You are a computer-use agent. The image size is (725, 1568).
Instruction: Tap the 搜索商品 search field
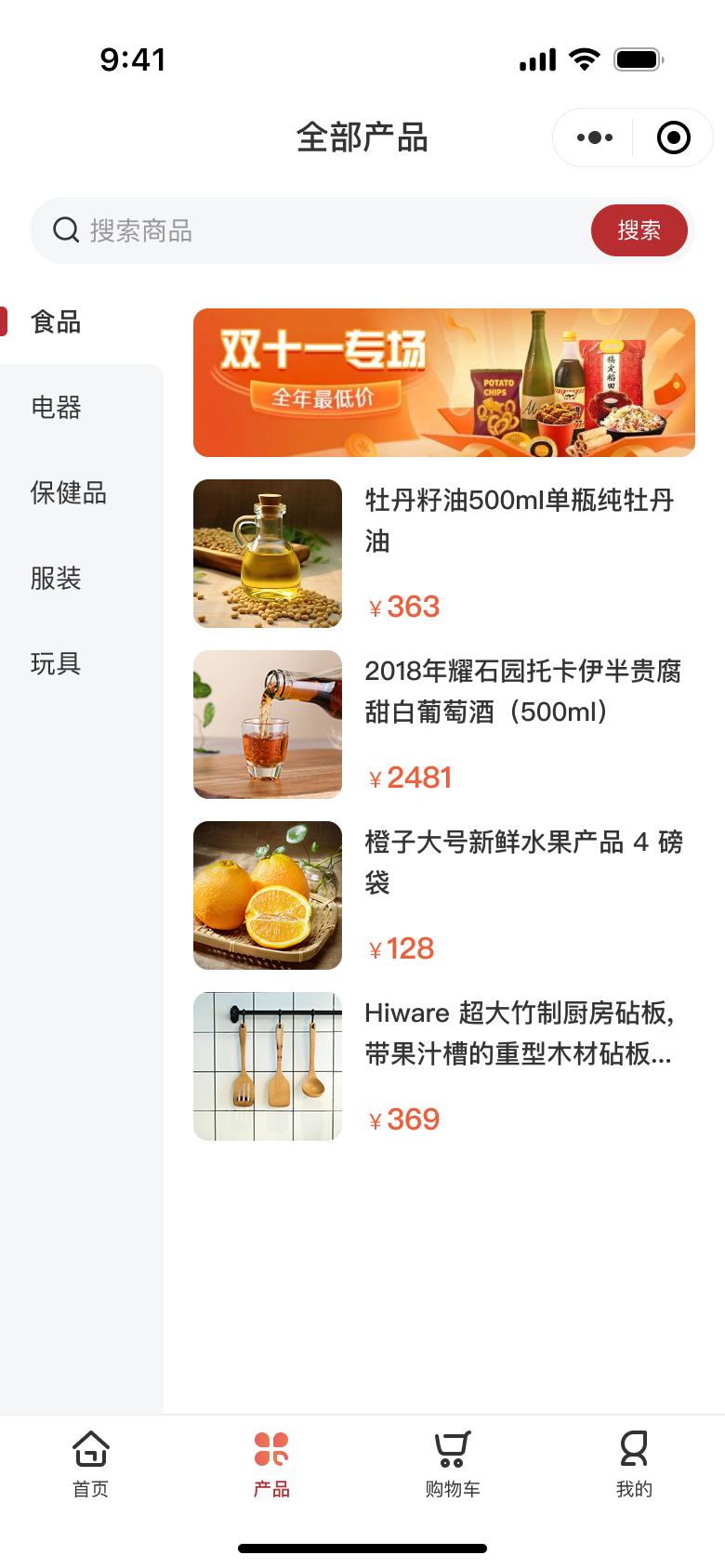click(316, 230)
